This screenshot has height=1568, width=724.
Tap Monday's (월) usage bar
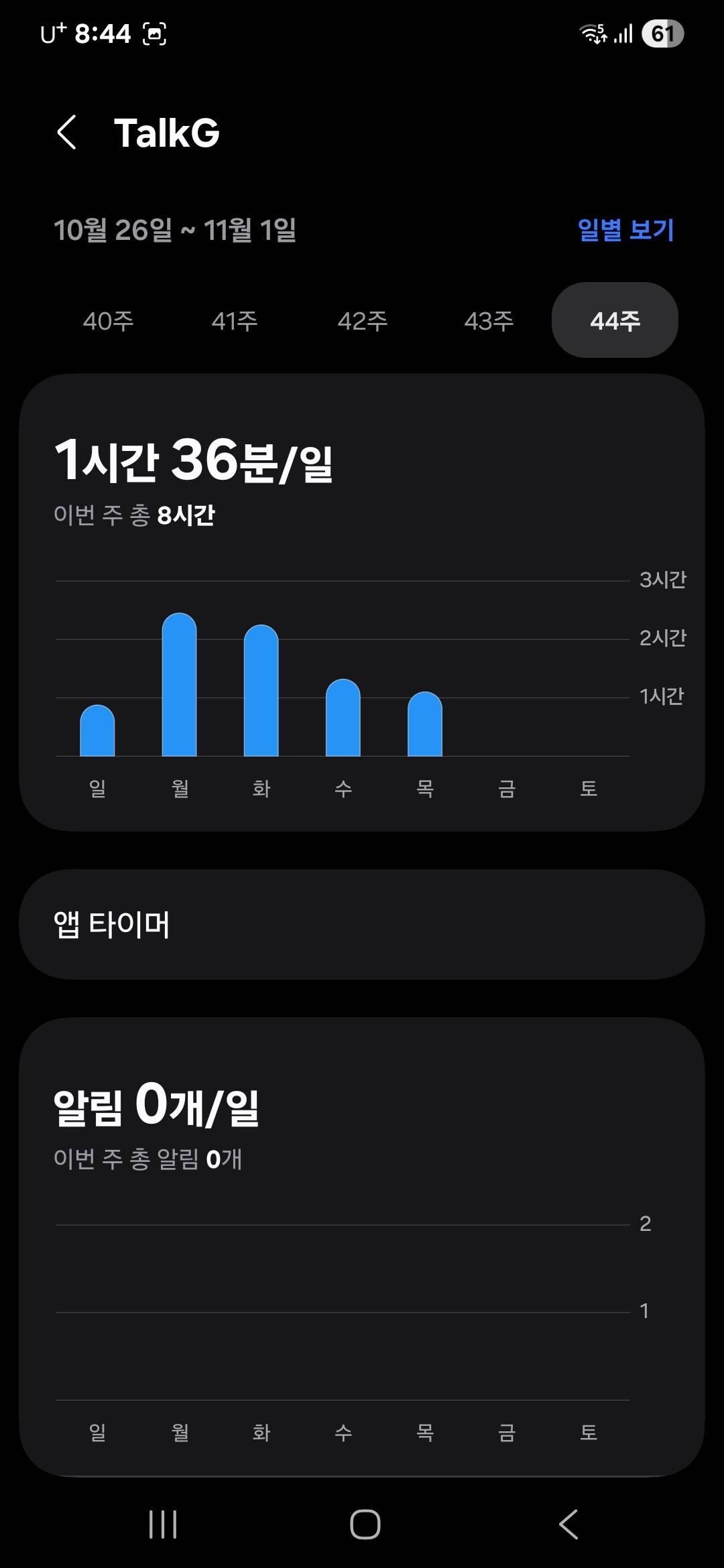pyautogui.click(x=179, y=687)
